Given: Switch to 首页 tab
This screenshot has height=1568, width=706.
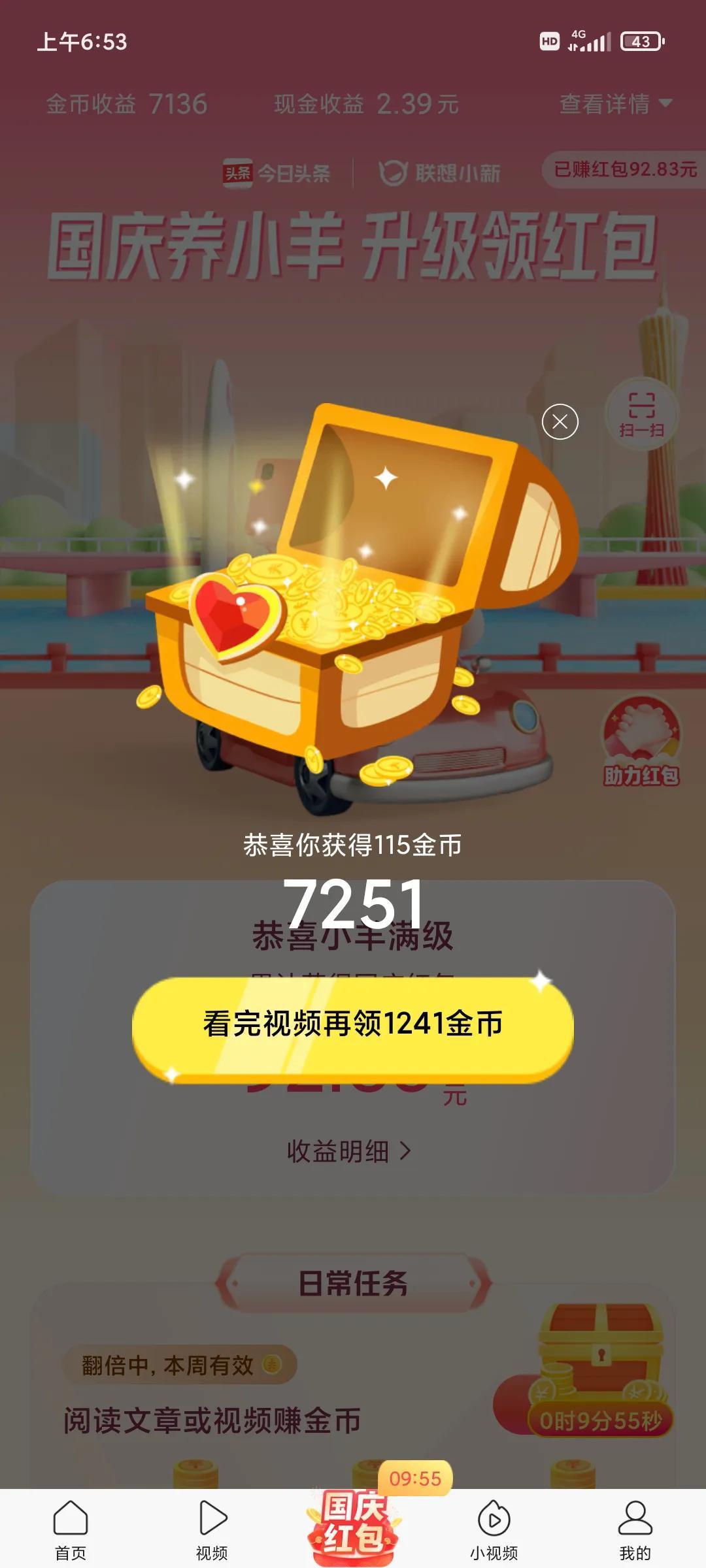Looking at the screenshot, I should pyautogui.click(x=71, y=1529).
